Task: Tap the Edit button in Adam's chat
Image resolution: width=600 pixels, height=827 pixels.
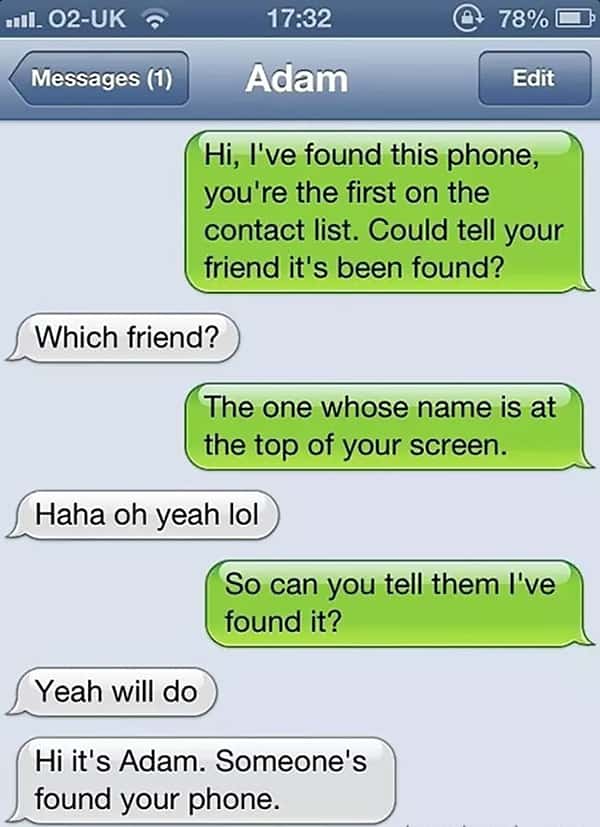Action: click(x=532, y=78)
